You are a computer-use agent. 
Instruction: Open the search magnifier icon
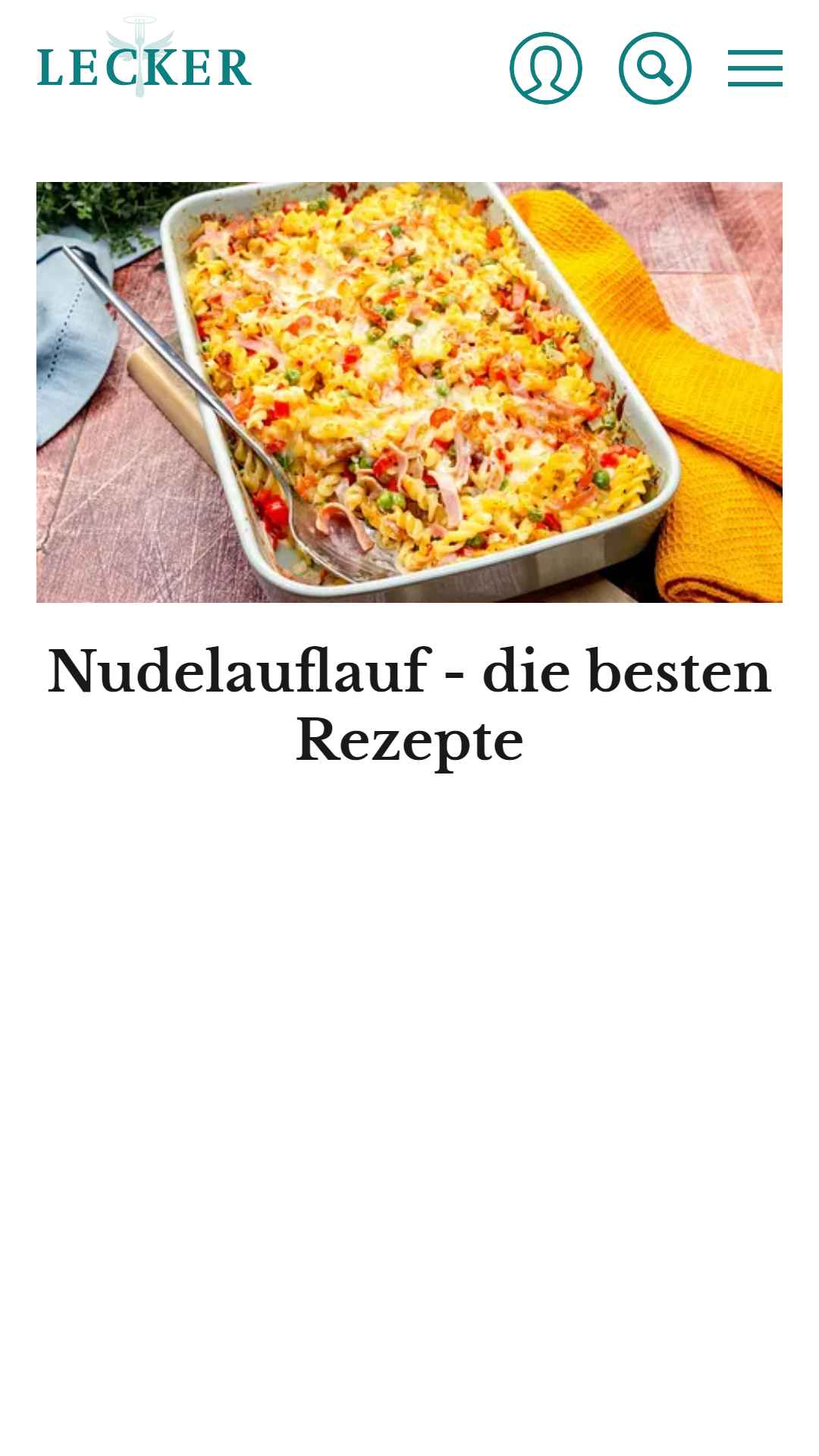(655, 68)
